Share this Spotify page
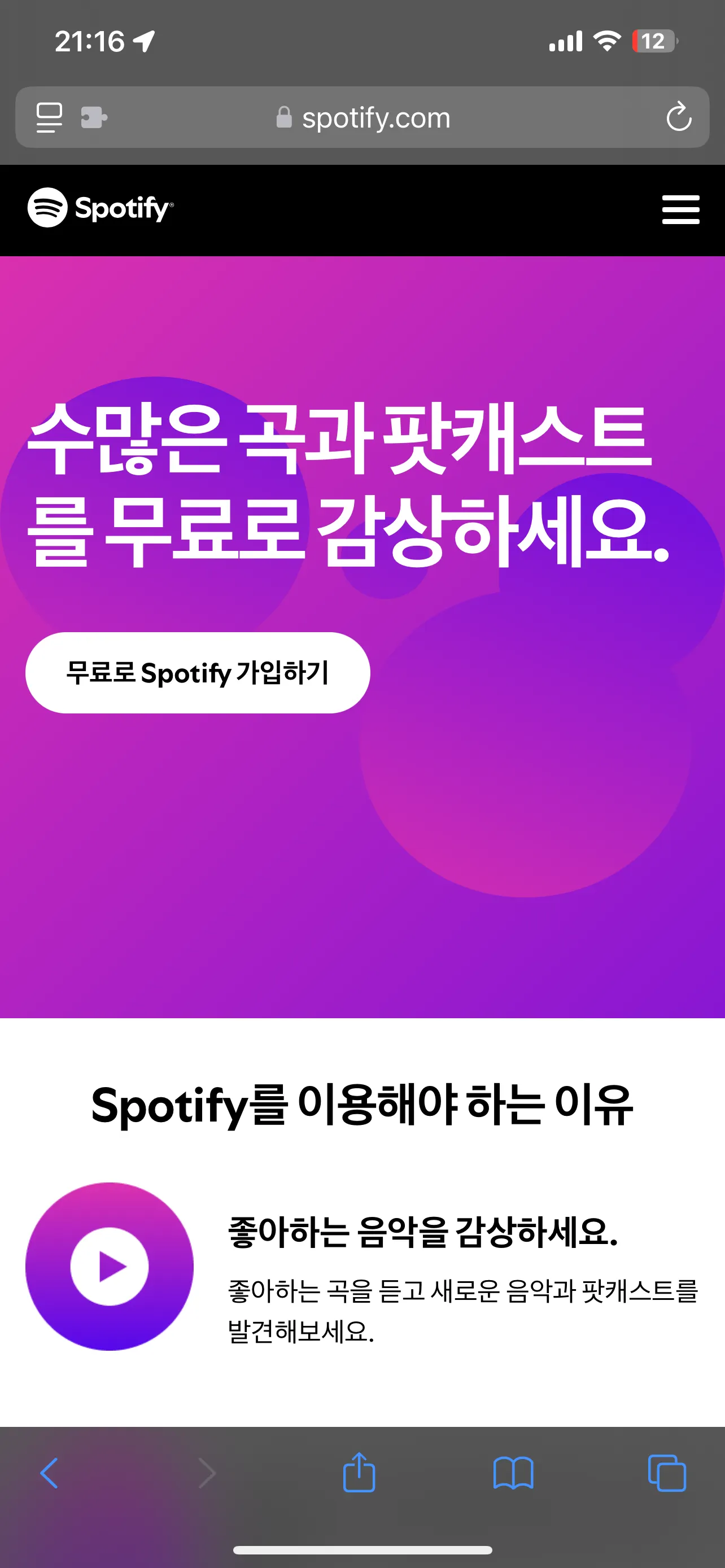 (x=359, y=1473)
